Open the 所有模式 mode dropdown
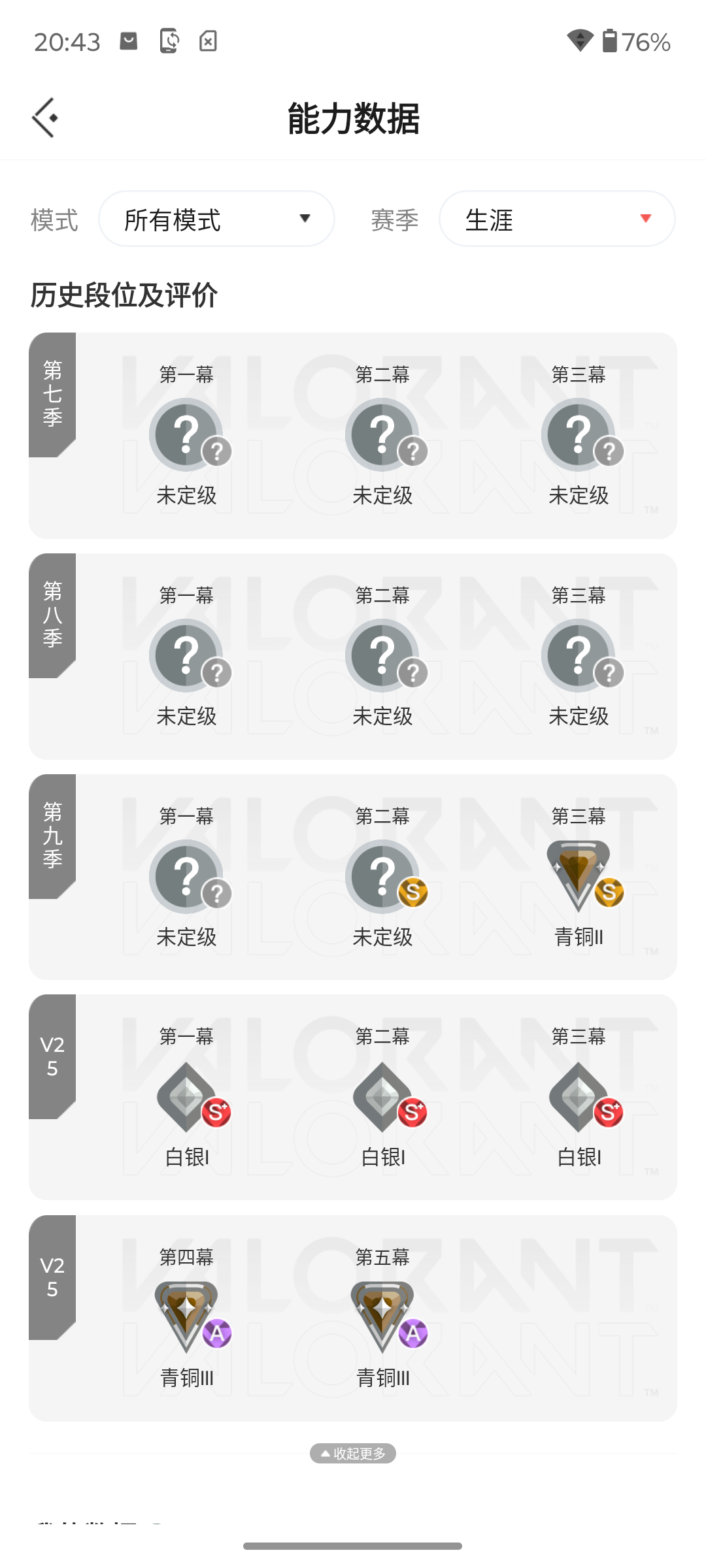Screen dimensions: 706x1568 [216, 219]
